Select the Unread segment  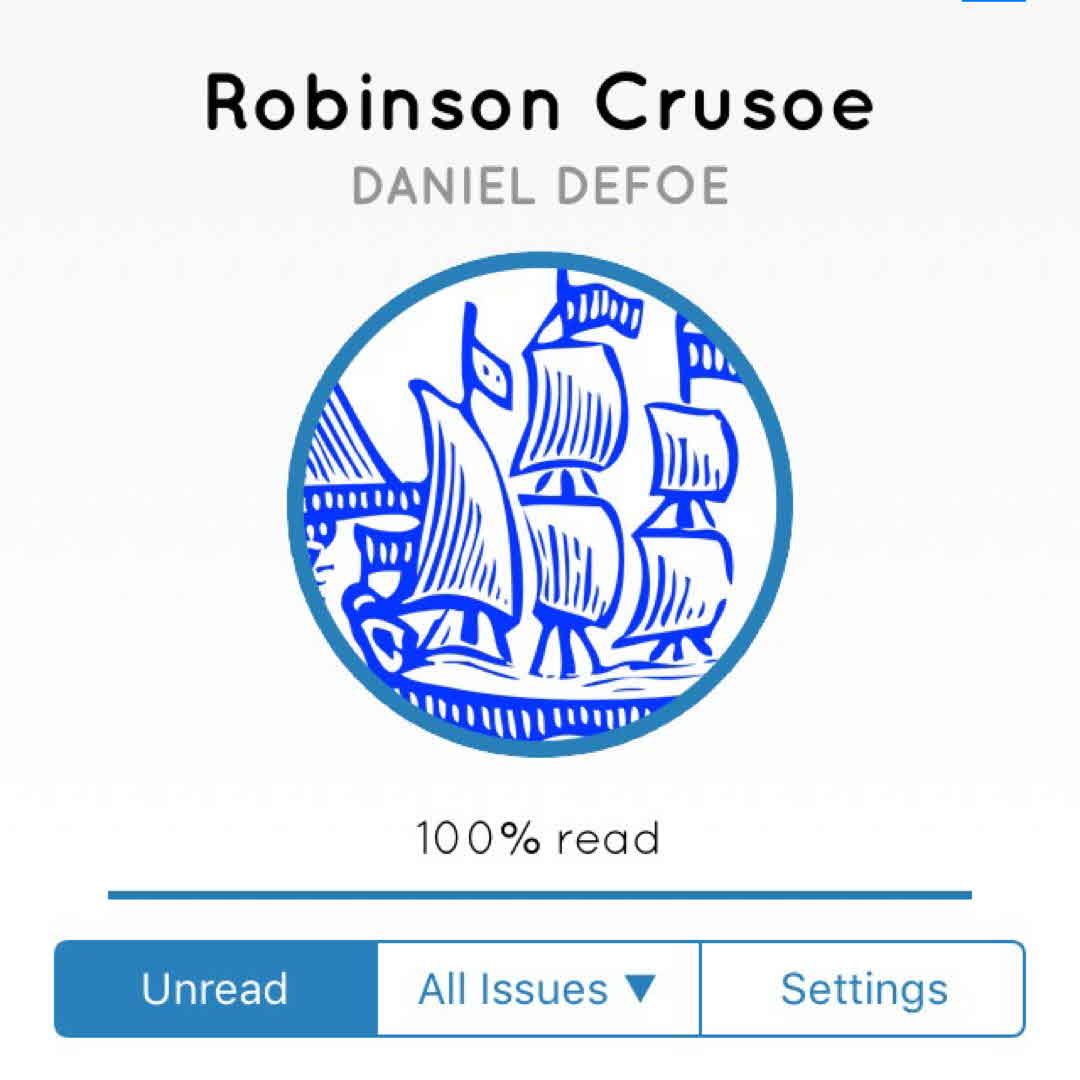(215, 989)
